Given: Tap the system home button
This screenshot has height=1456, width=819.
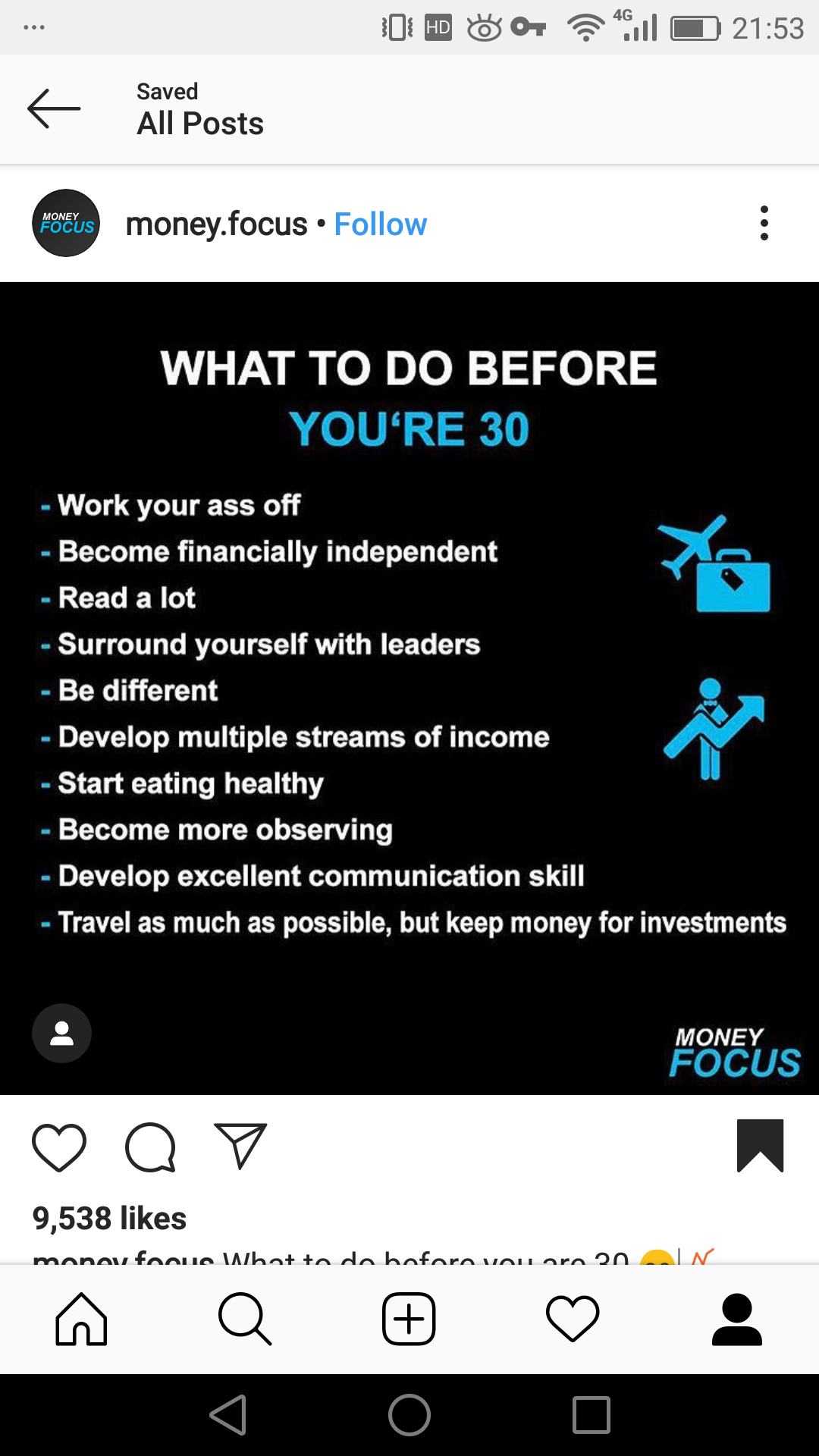Looking at the screenshot, I should point(409,1415).
